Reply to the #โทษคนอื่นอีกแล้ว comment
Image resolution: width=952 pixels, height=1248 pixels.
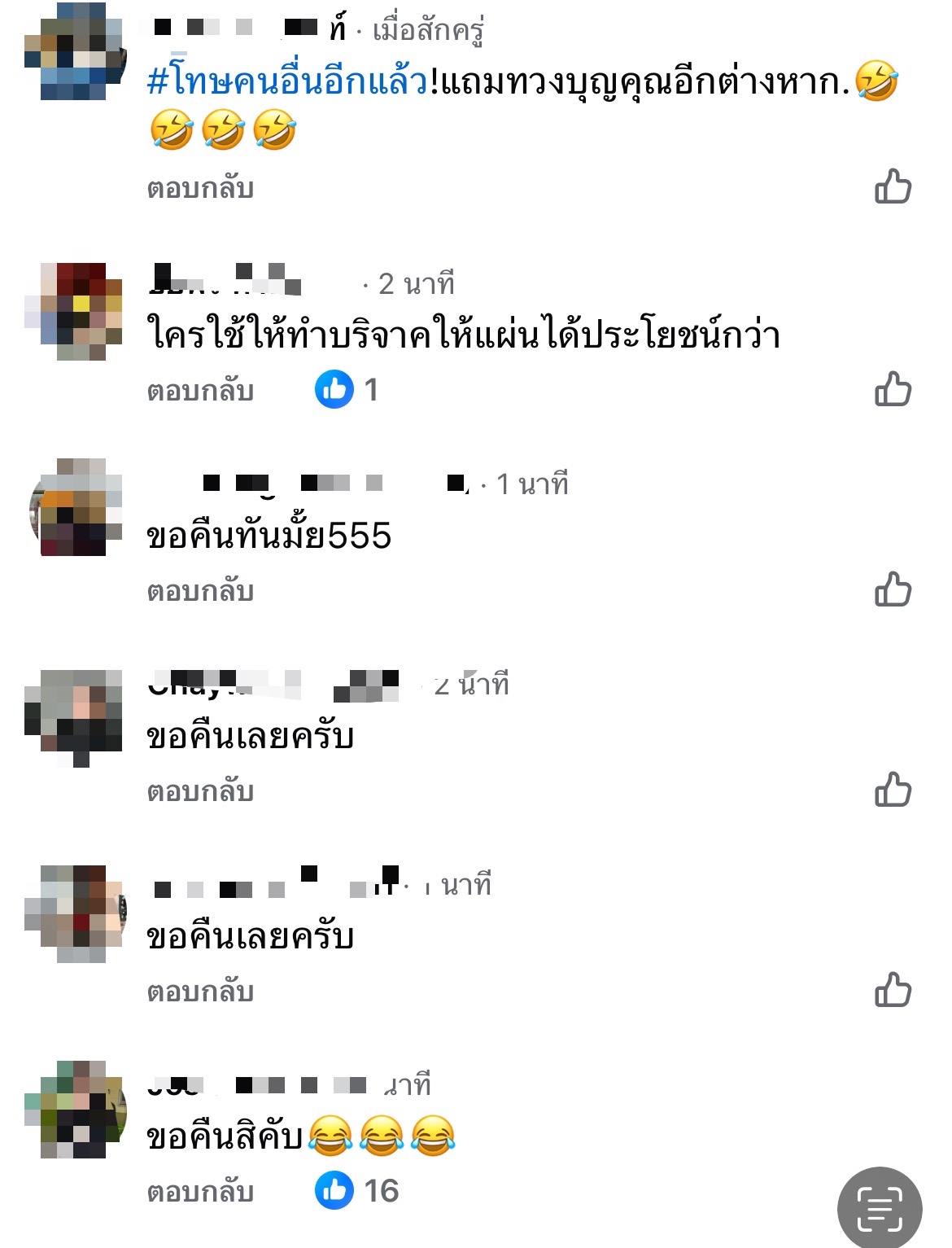point(200,189)
